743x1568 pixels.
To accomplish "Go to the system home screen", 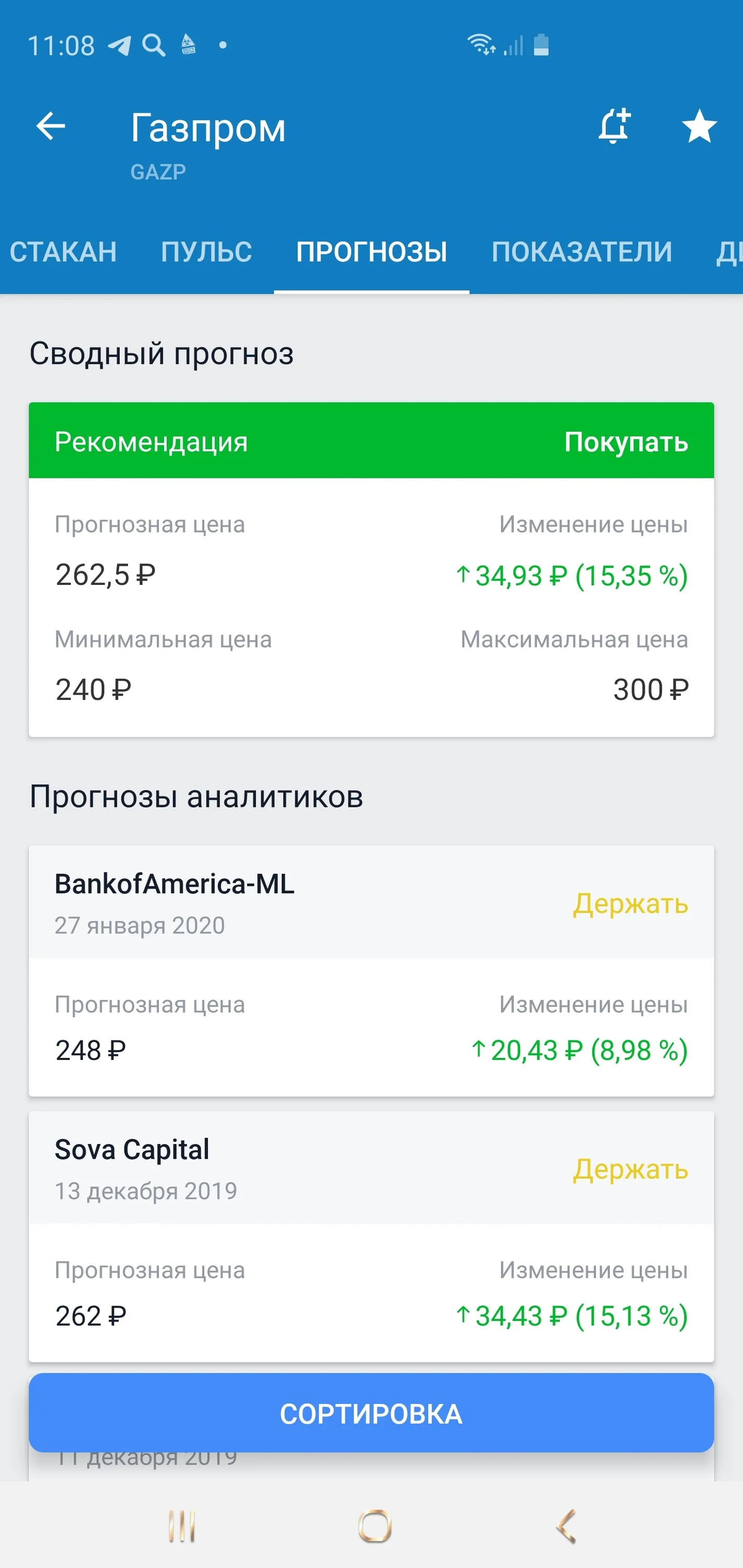I will (374, 1527).
